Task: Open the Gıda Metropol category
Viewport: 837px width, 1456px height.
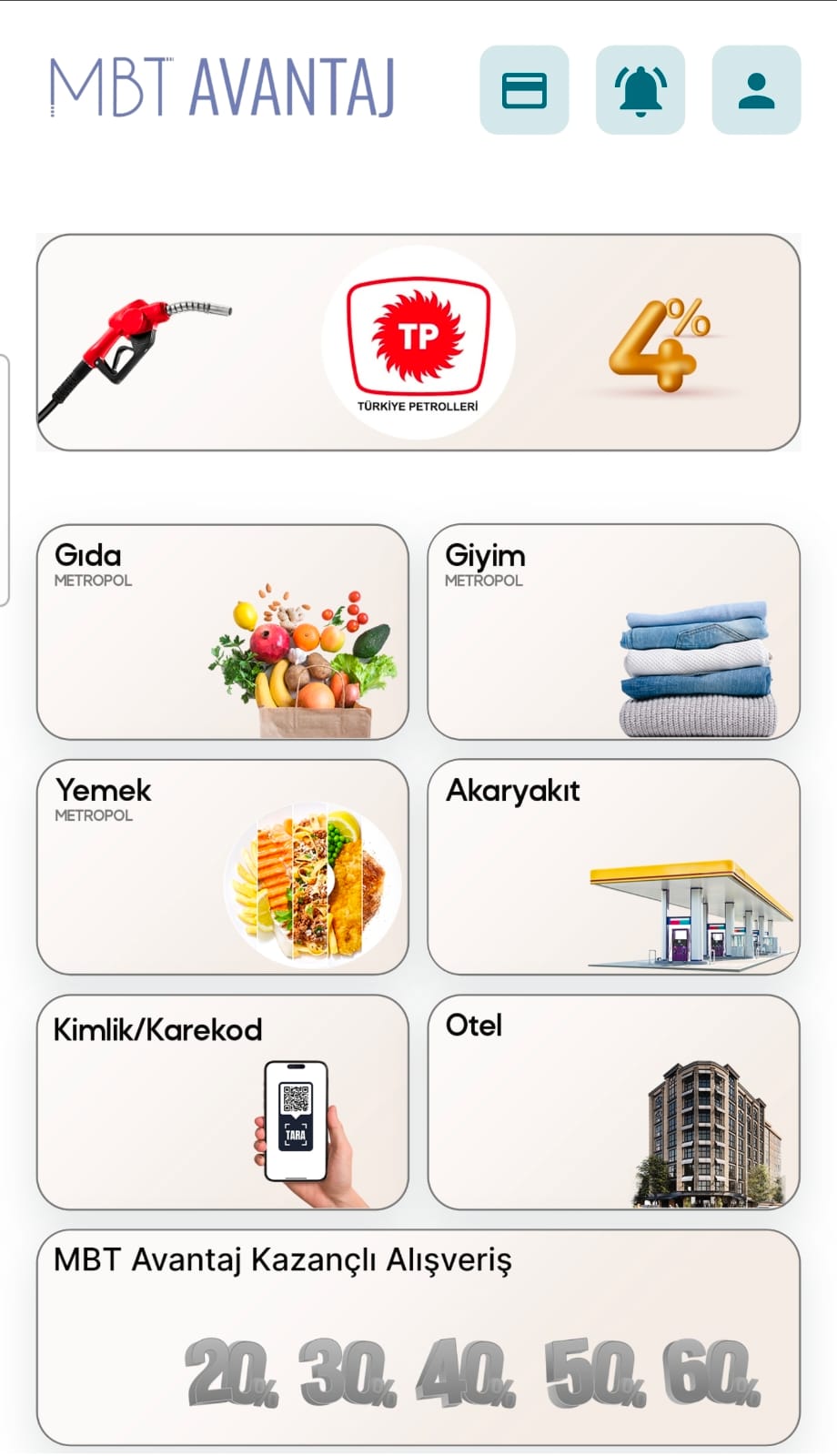Action: (223, 632)
